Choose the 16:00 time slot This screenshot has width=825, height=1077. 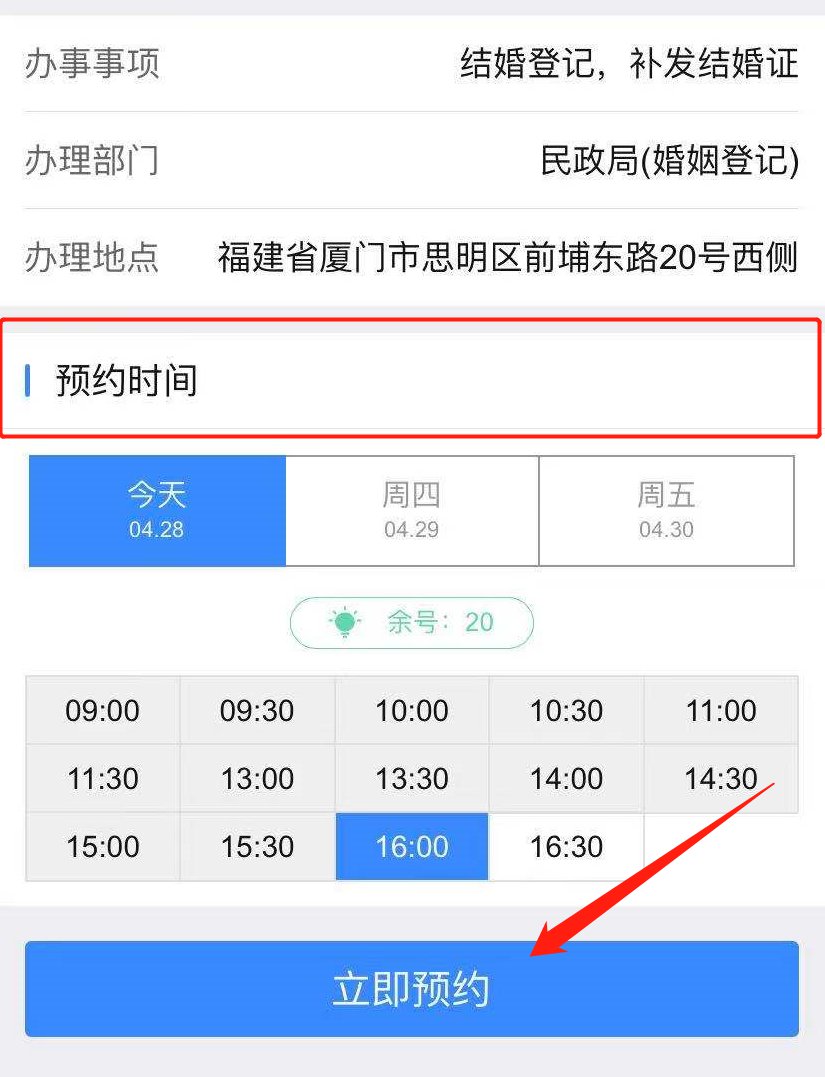412,847
